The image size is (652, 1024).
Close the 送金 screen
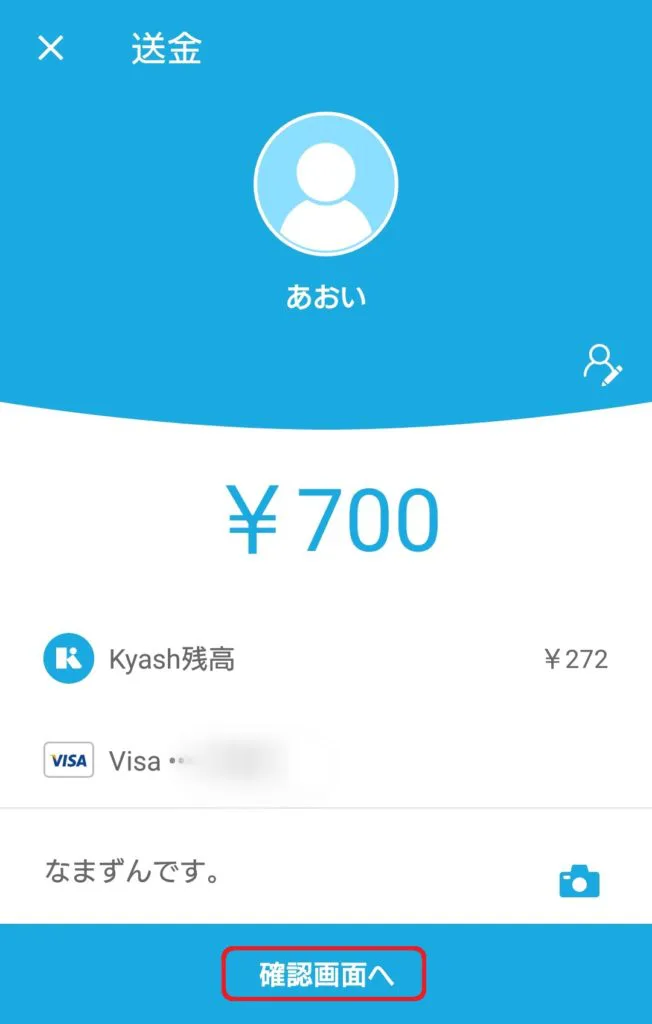[51, 48]
